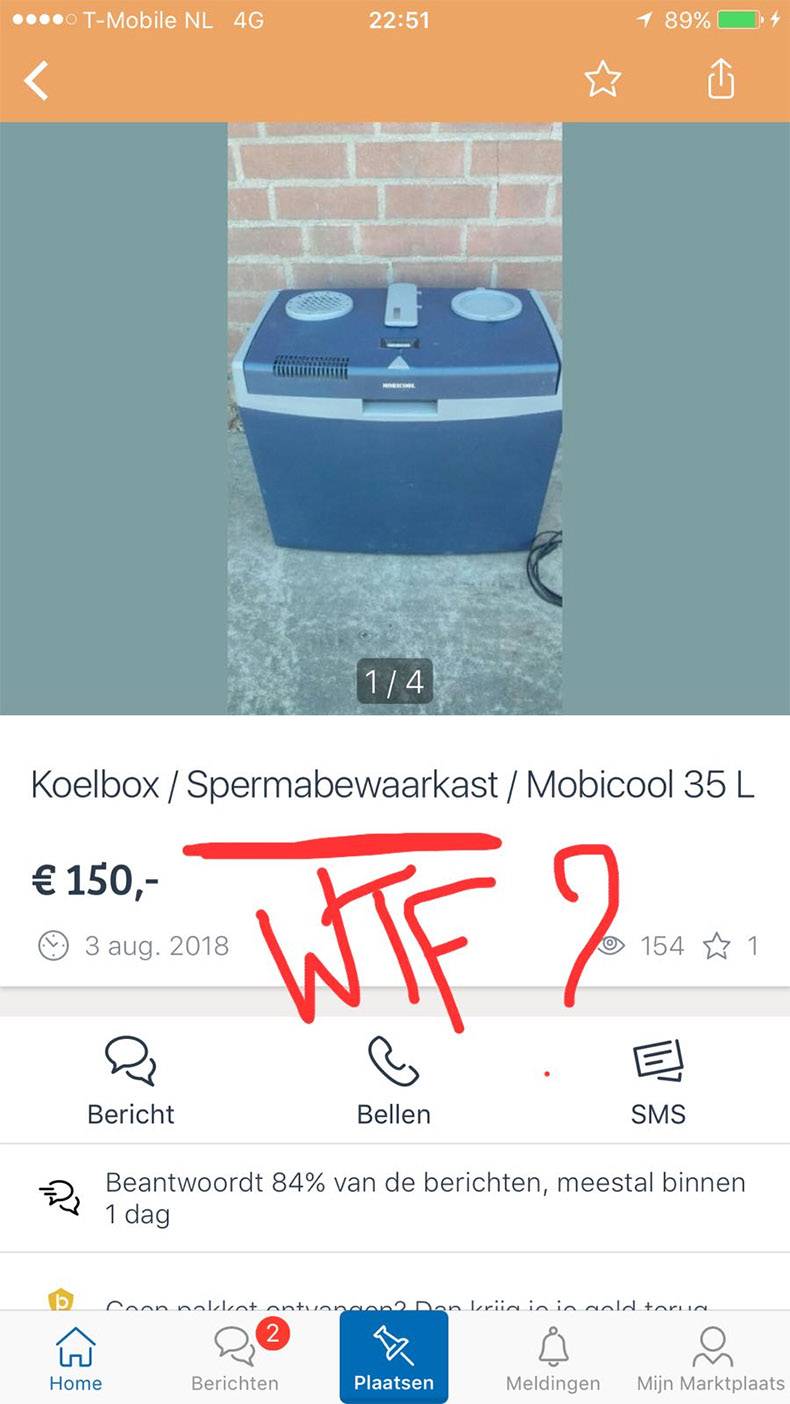
Task: Save this listing with the star icon
Action: [603, 79]
